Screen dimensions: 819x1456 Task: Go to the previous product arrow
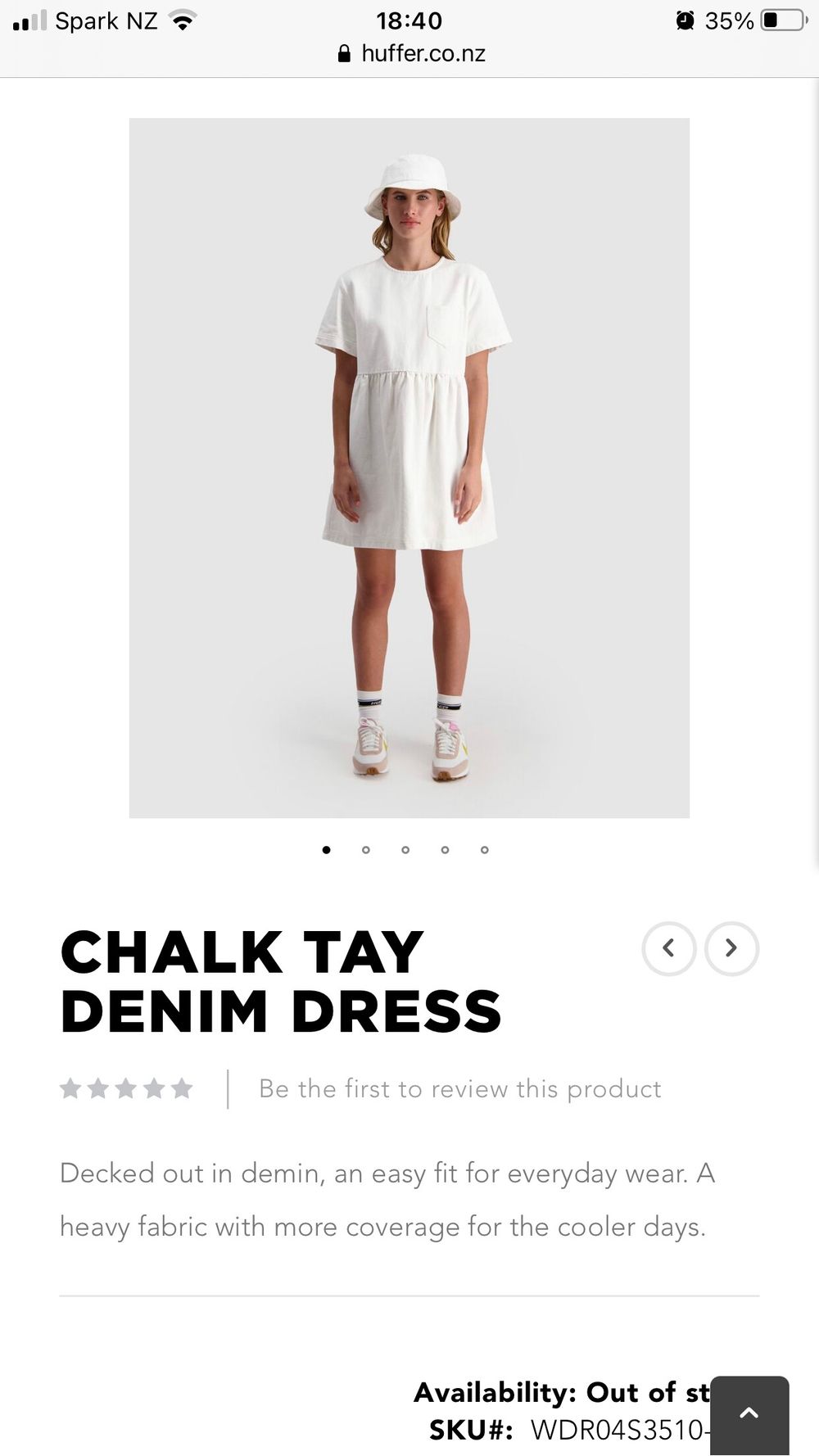point(668,948)
